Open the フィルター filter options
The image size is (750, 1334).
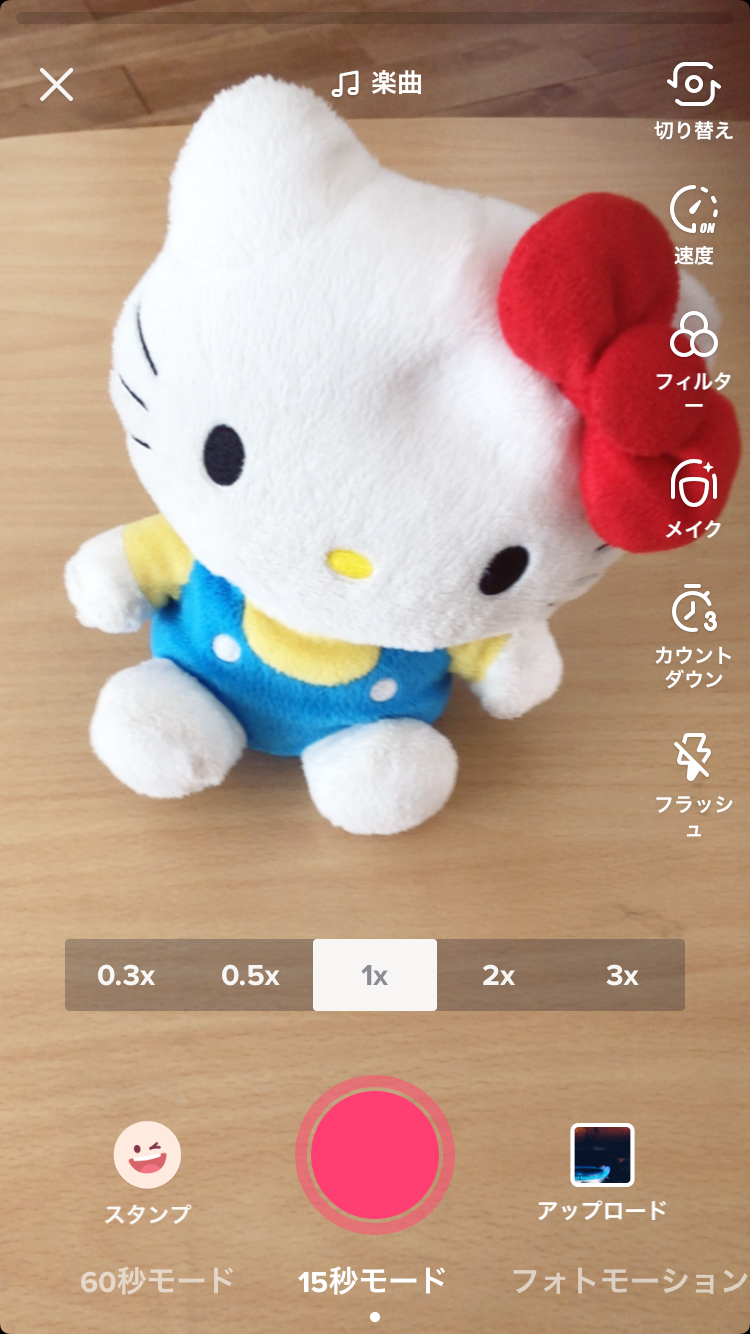694,337
